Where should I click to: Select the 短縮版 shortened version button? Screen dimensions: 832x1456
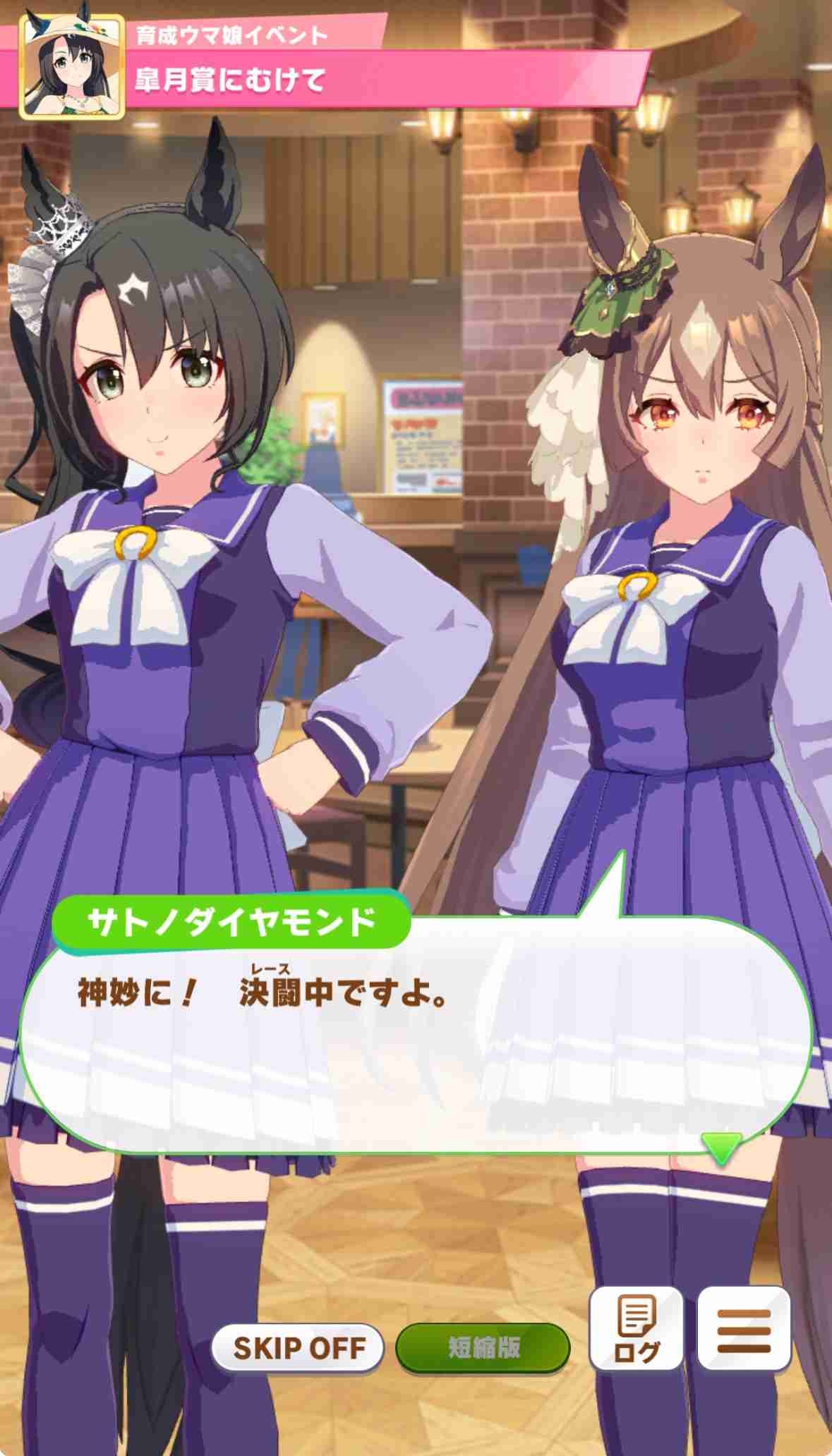[483, 1348]
